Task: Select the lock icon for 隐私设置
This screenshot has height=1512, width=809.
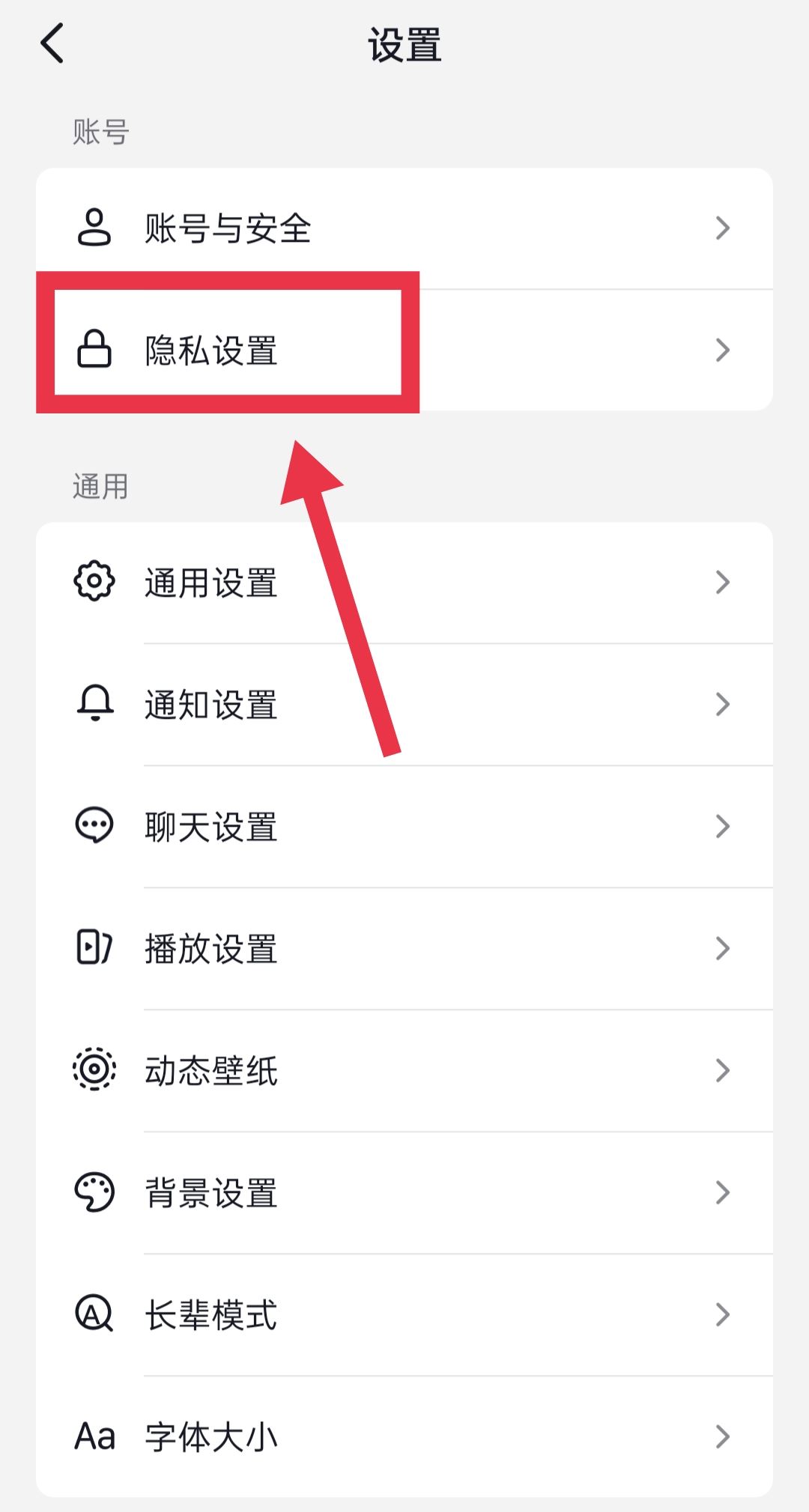Action: 93,350
